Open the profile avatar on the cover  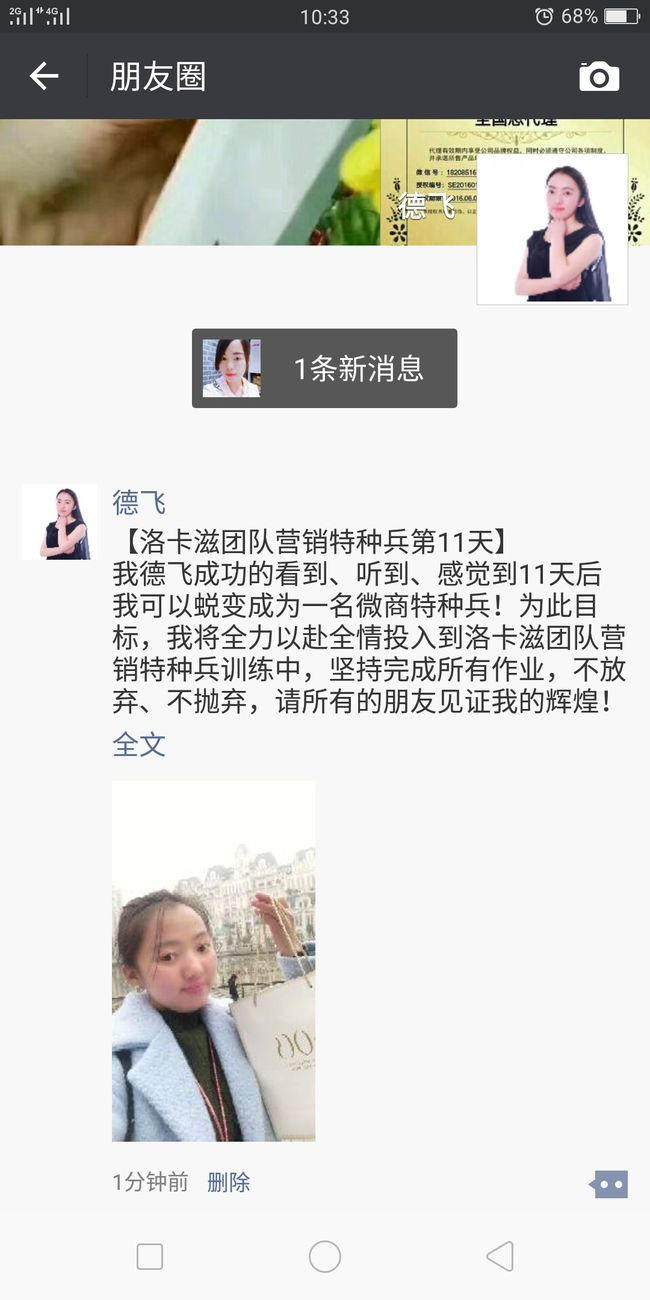click(x=552, y=229)
